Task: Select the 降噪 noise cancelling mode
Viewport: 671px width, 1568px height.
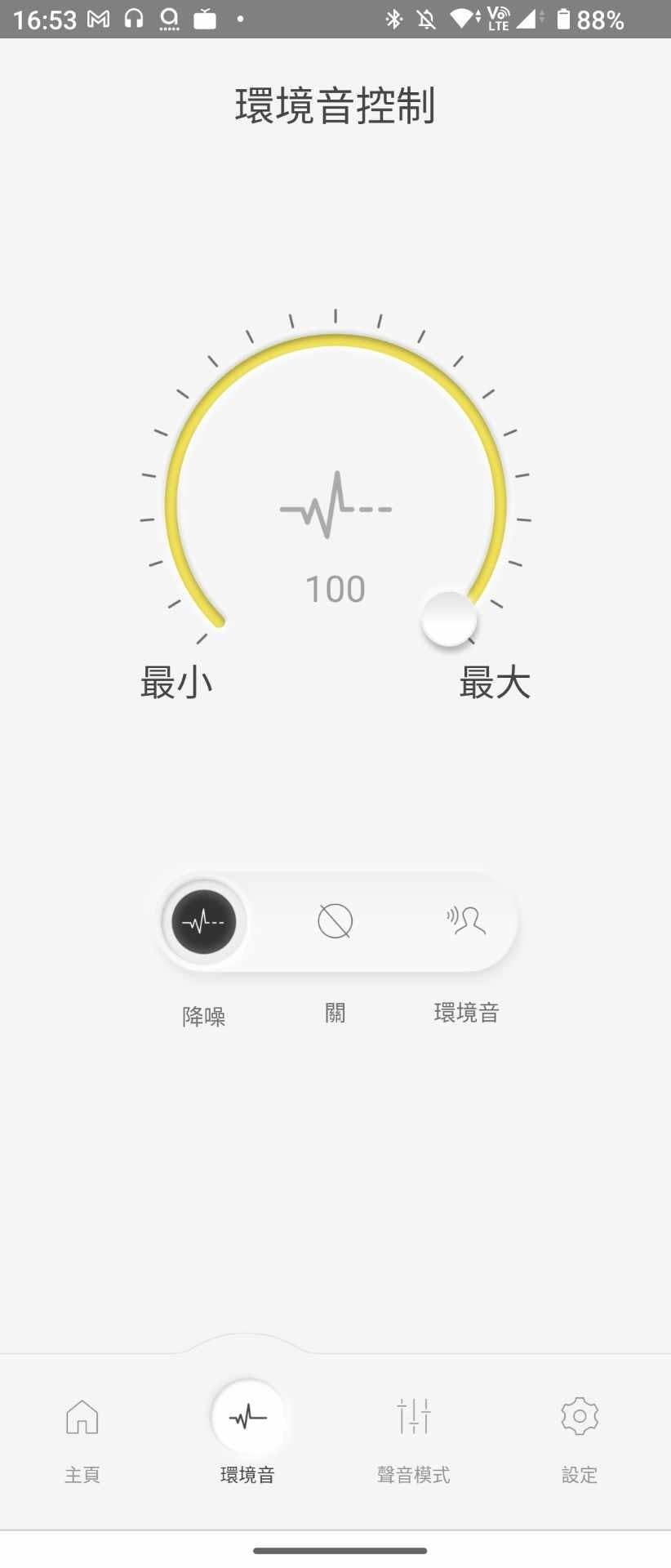Action: point(203,922)
